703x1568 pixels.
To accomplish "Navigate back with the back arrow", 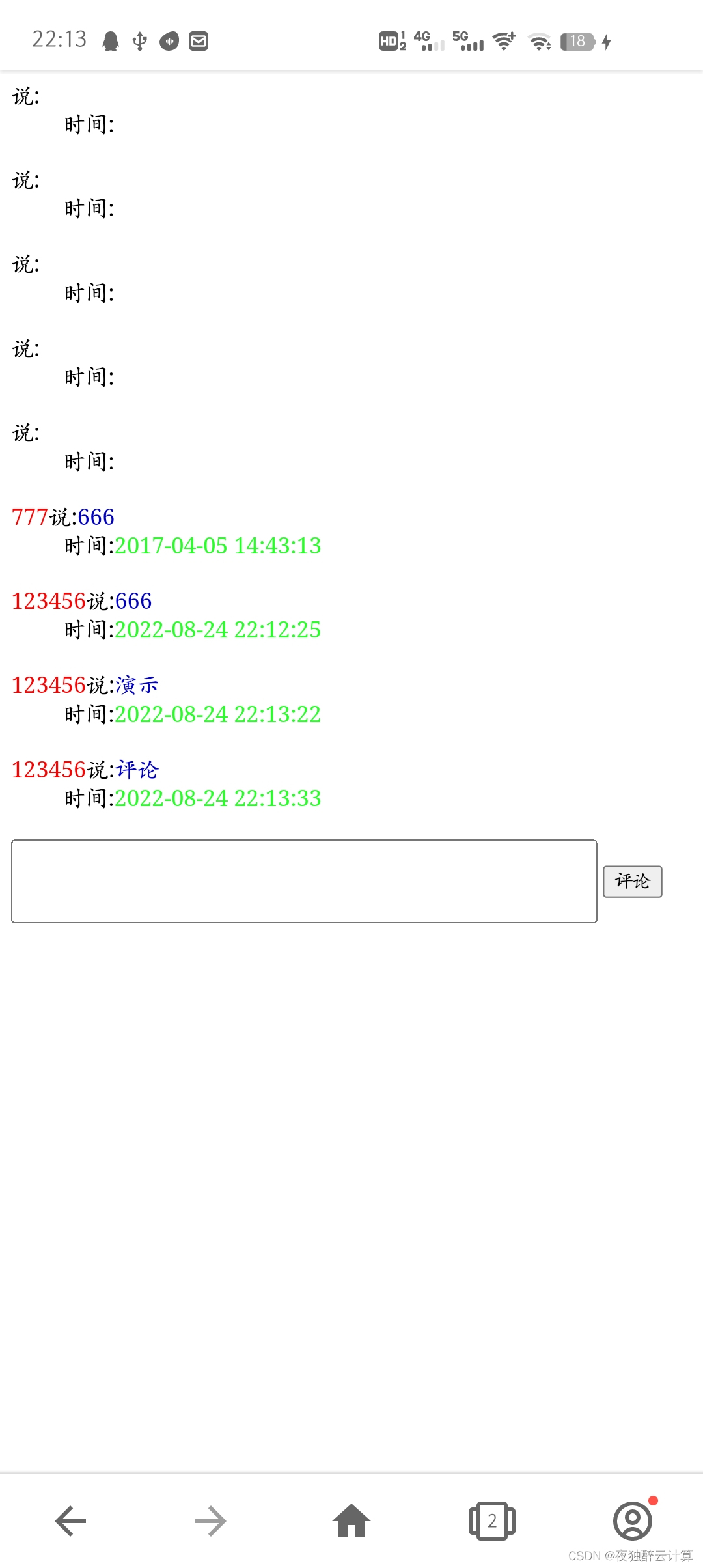I will 70,1520.
